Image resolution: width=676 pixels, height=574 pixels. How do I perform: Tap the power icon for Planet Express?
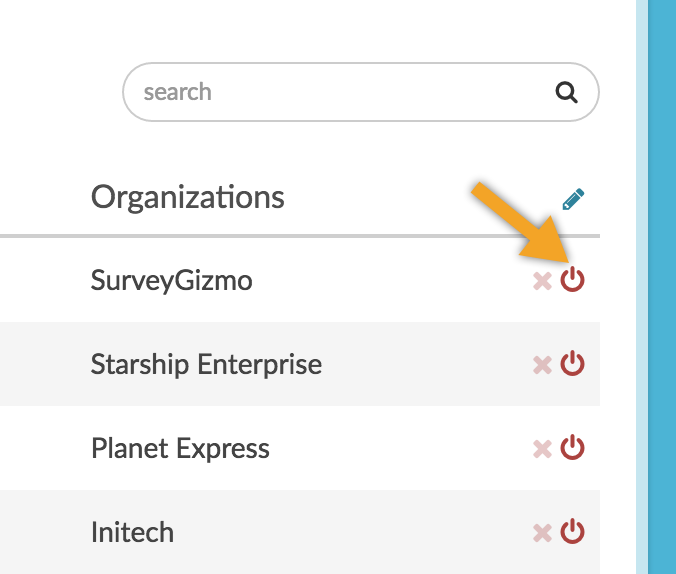tap(572, 448)
